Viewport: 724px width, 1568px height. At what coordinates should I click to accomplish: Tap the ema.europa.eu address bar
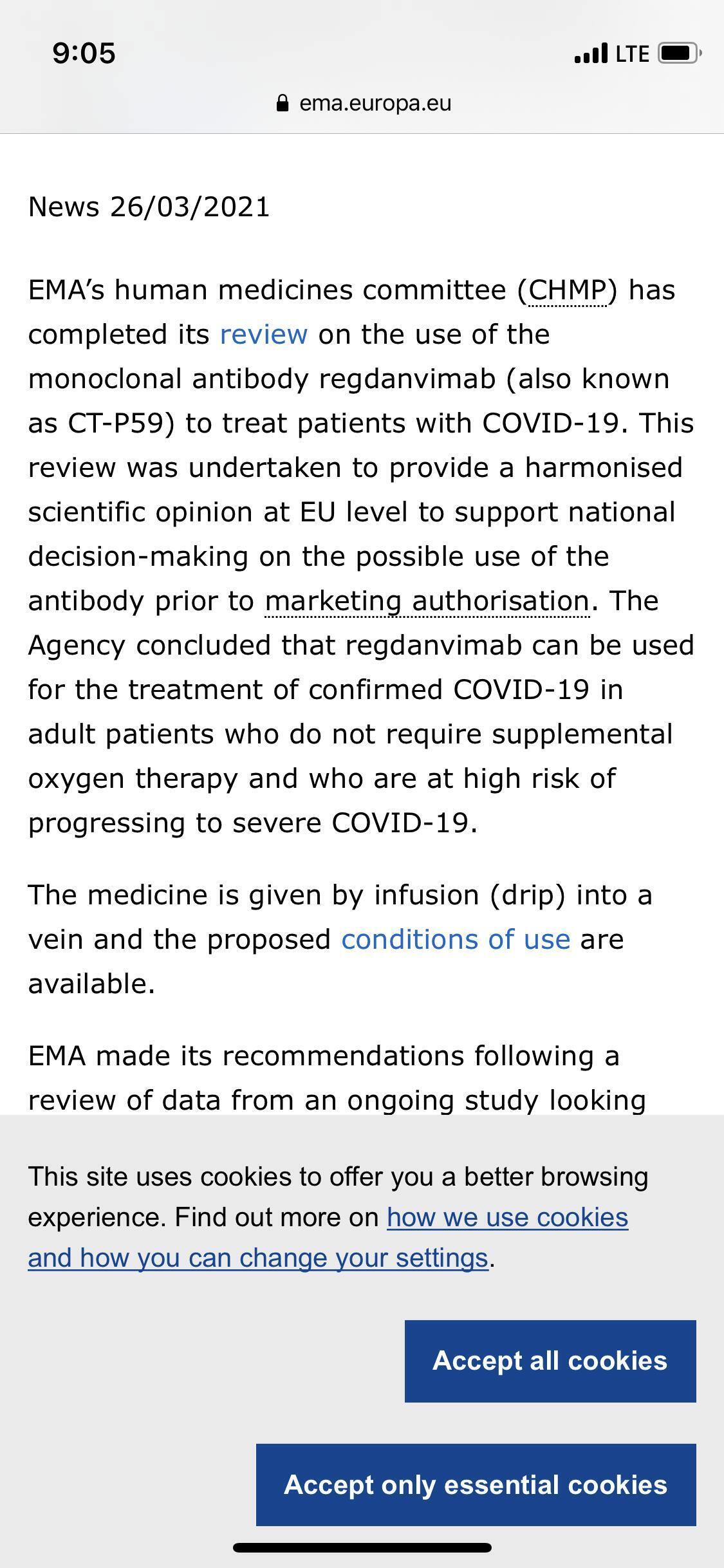(x=363, y=103)
